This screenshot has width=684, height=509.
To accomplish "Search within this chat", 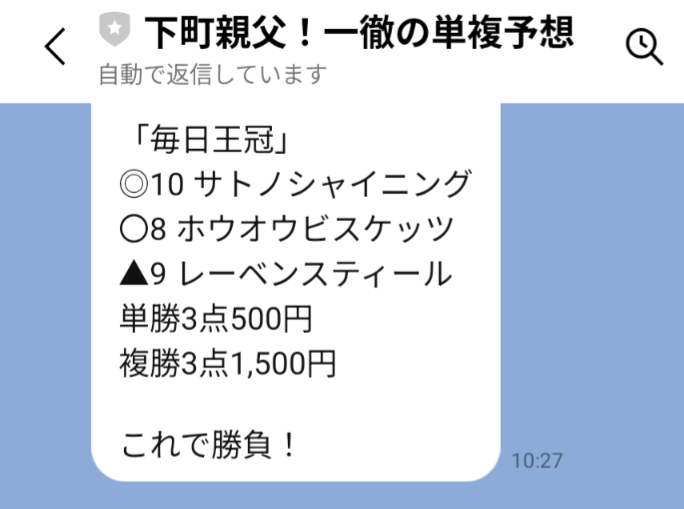I will tap(643, 46).
